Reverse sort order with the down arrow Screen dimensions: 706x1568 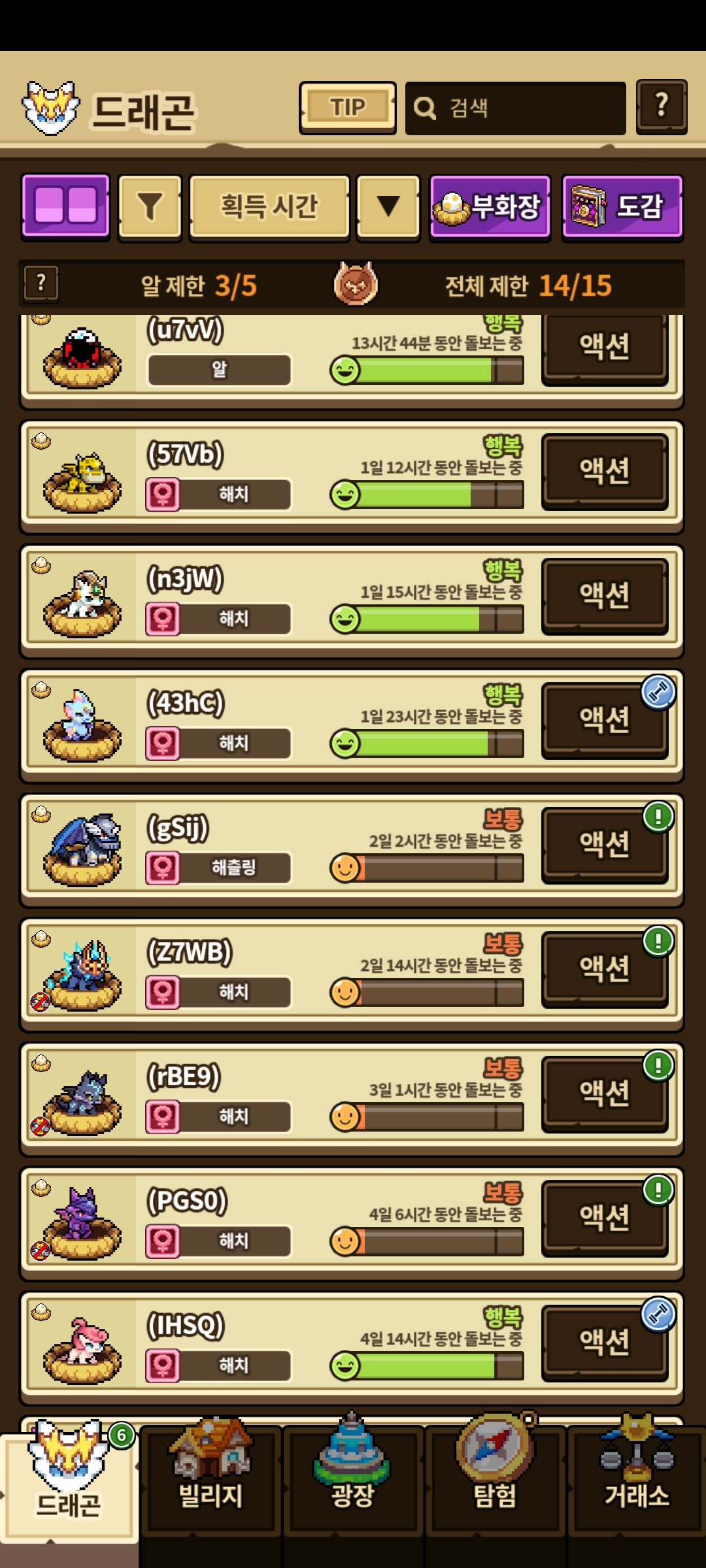pyautogui.click(x=388, y=207)
